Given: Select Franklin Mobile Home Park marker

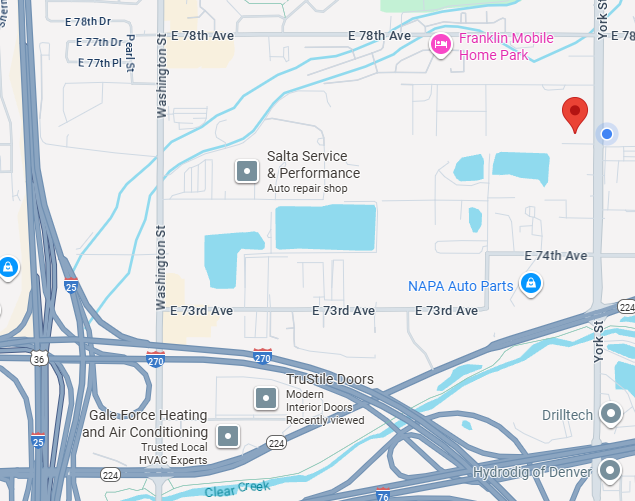Looking at the screenshot, I should click(440, 45).
